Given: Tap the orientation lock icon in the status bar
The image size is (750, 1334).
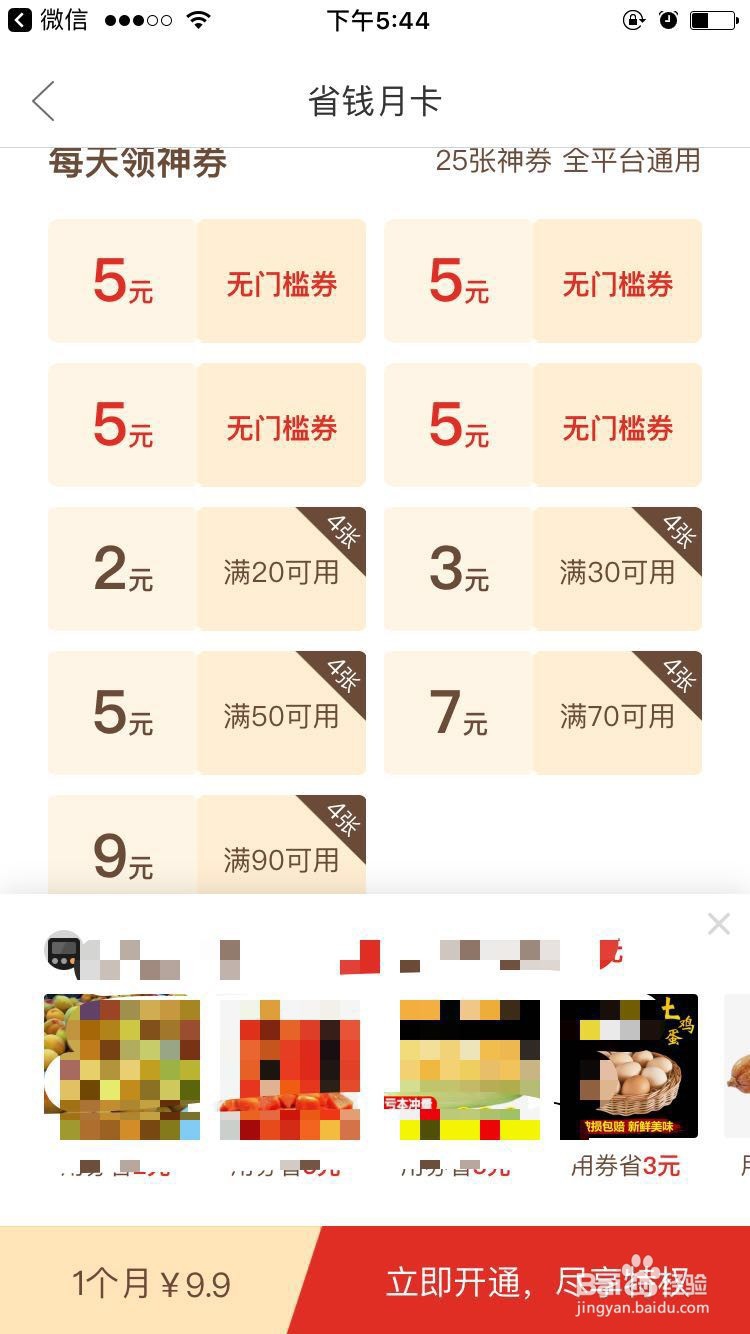Looking at the screenshot, I should click(634, 19).
